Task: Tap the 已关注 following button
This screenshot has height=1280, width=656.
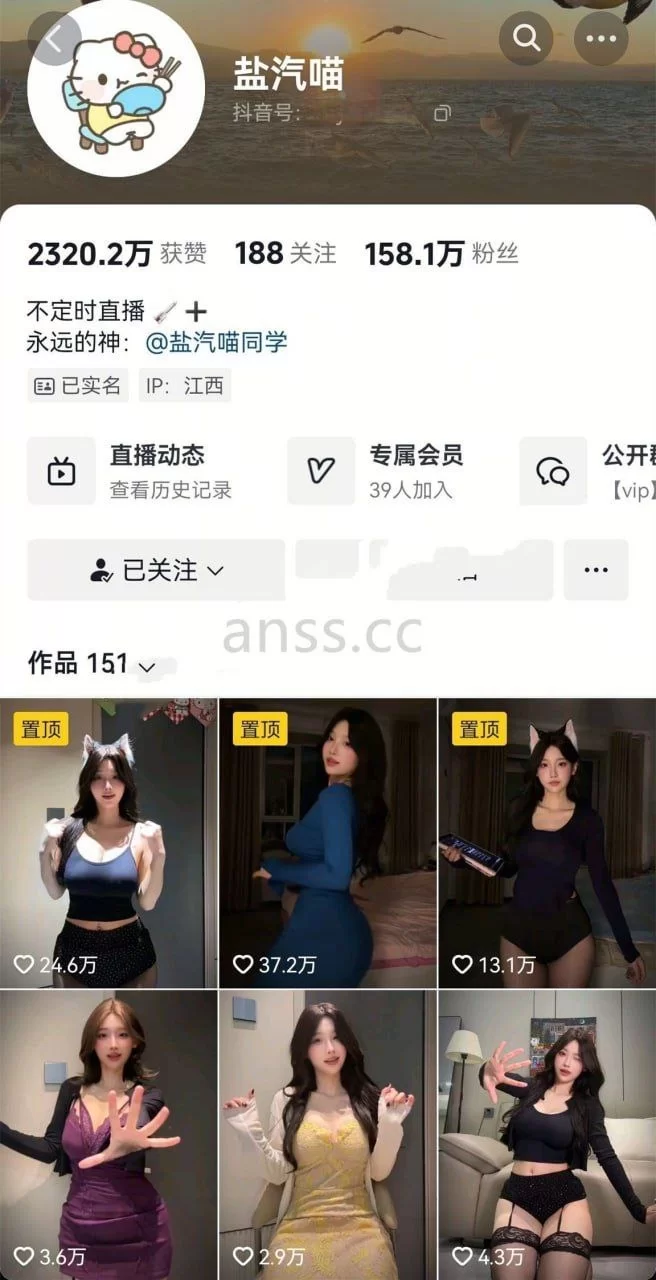Action: (x=156, y=570)
